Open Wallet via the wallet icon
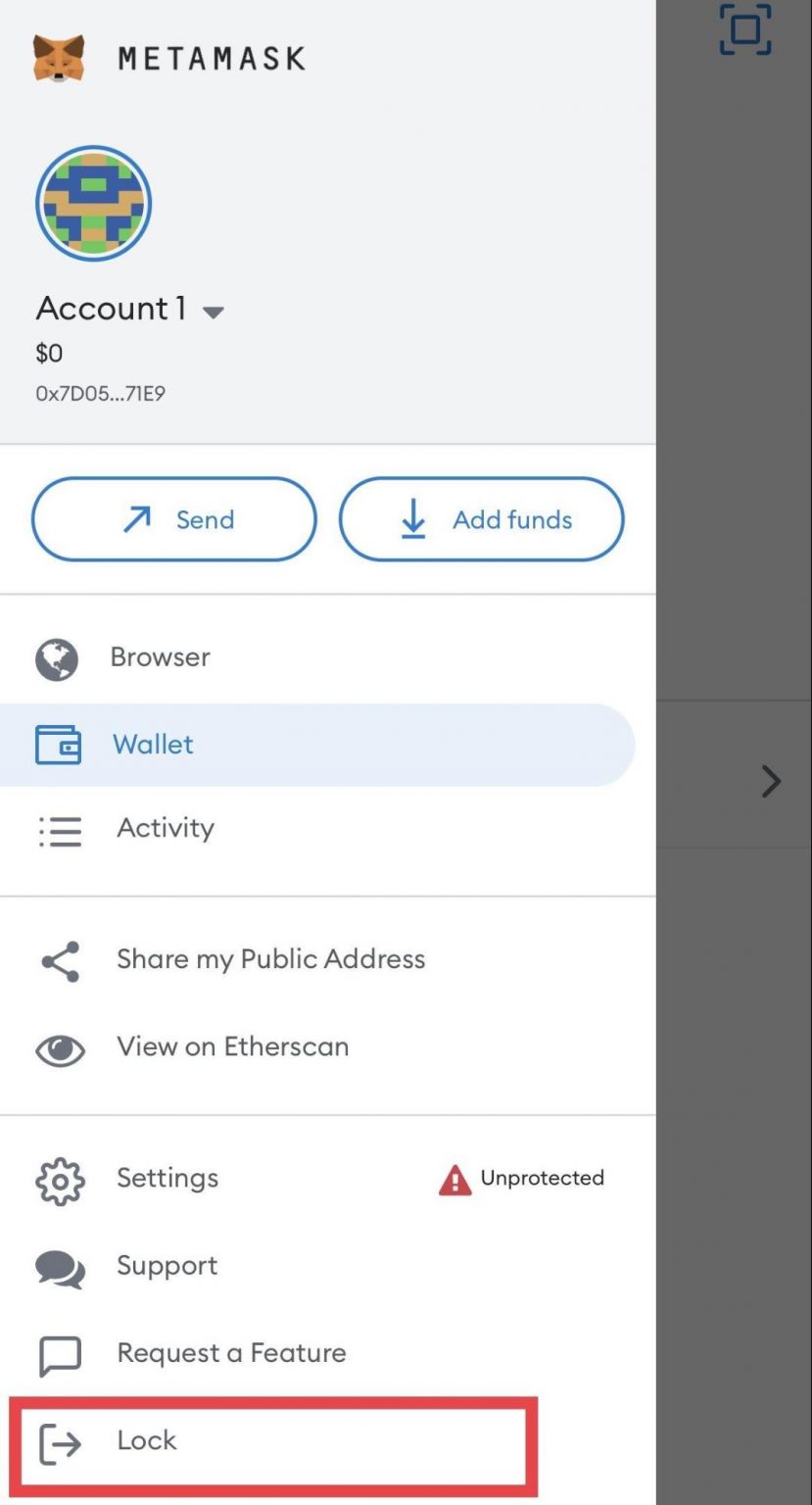This screenshot has height=1505, width=812. 59,745
